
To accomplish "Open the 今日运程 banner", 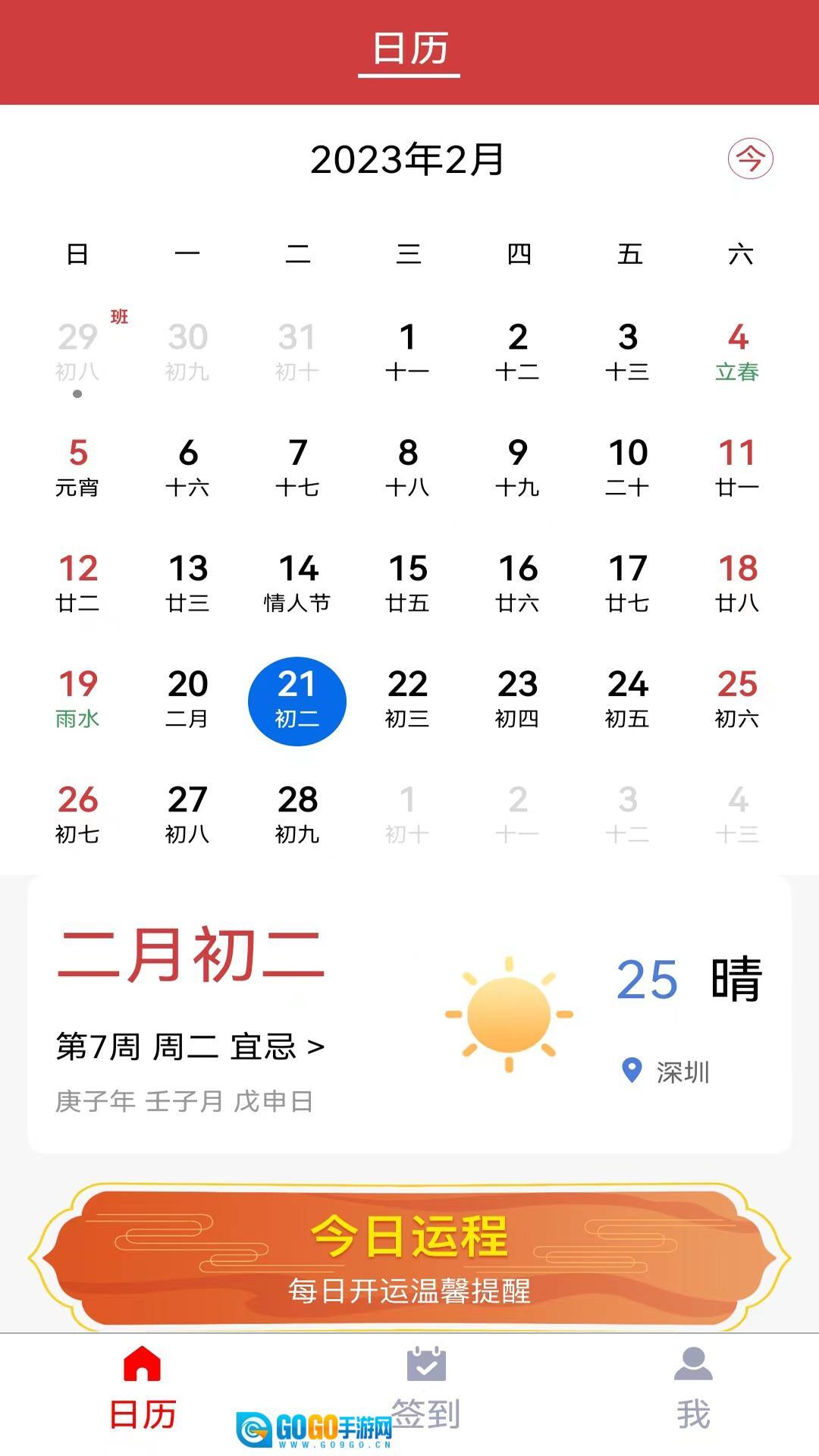I will point(409,1257).
